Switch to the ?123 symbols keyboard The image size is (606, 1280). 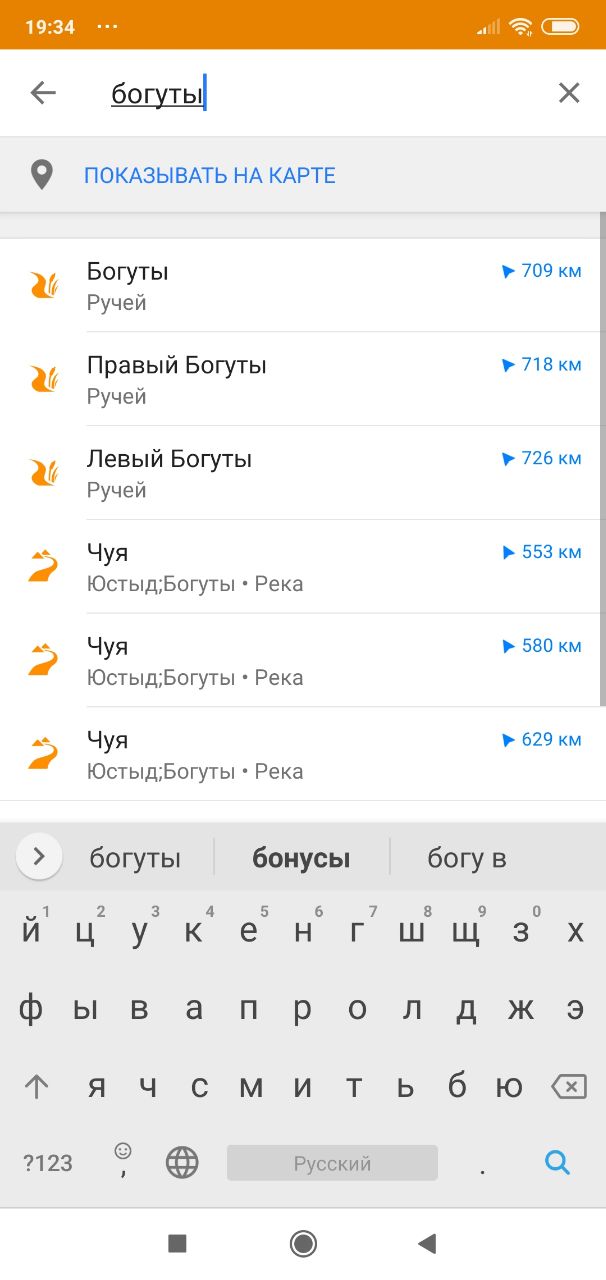pos(48,1163)
